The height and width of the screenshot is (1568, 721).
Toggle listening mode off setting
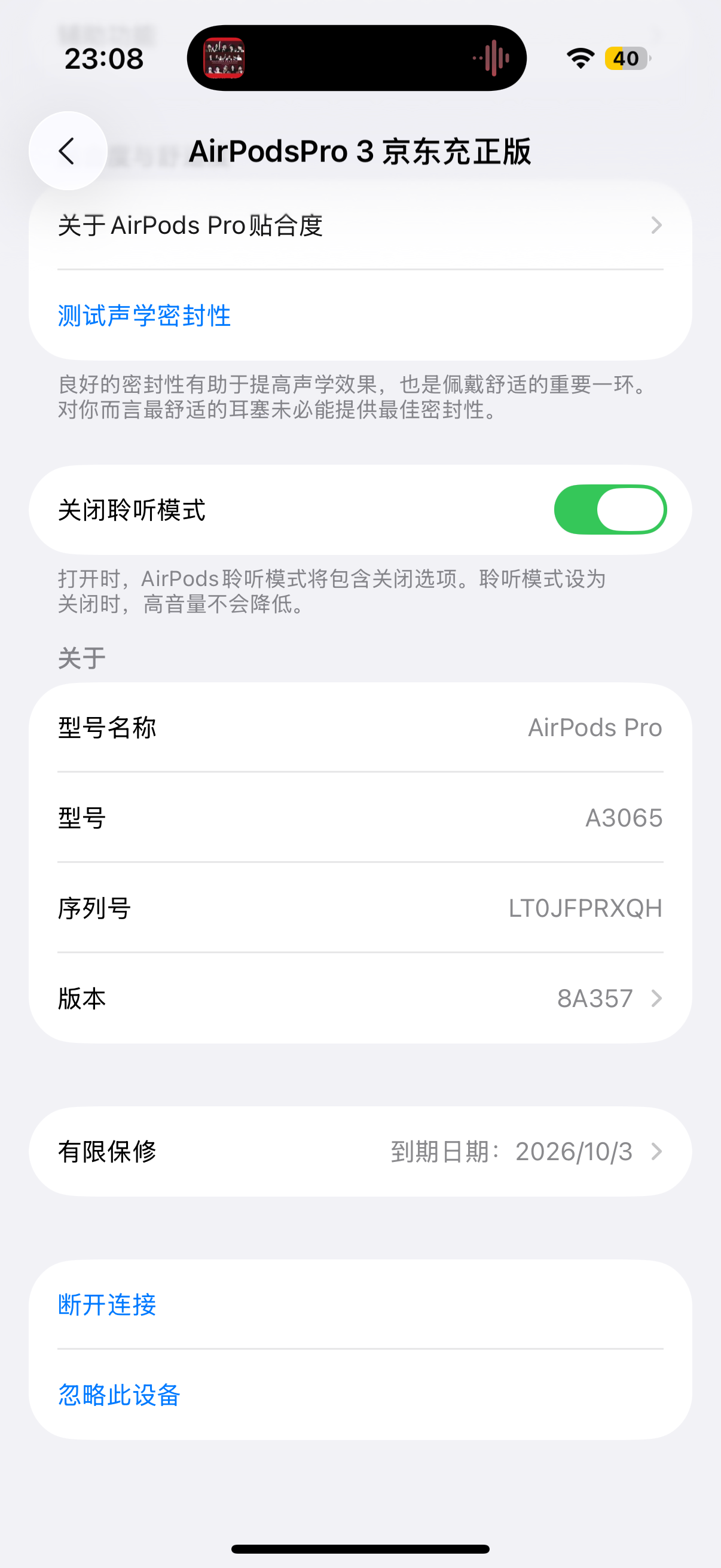(611, 510)
